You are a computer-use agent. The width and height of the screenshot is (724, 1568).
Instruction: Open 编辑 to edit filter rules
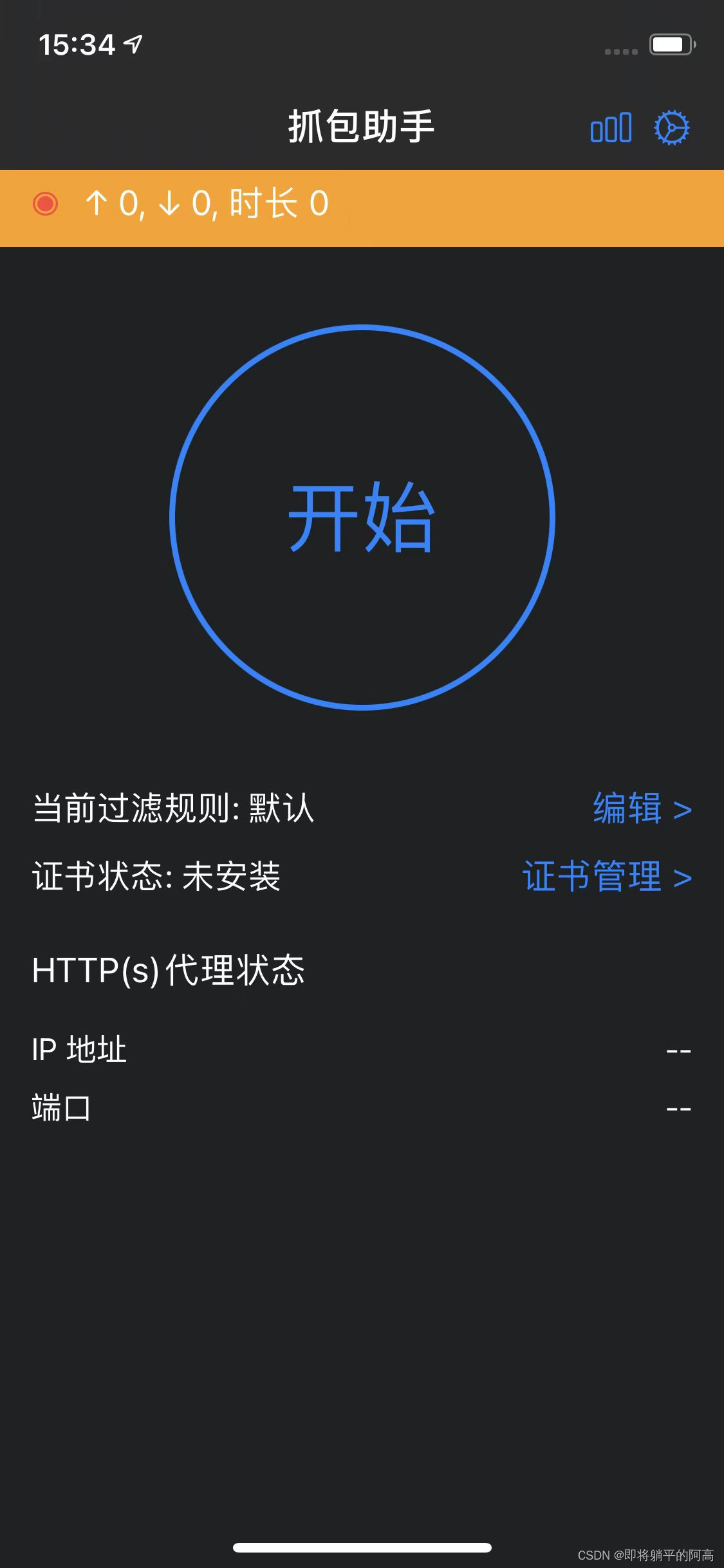(641, 808)
